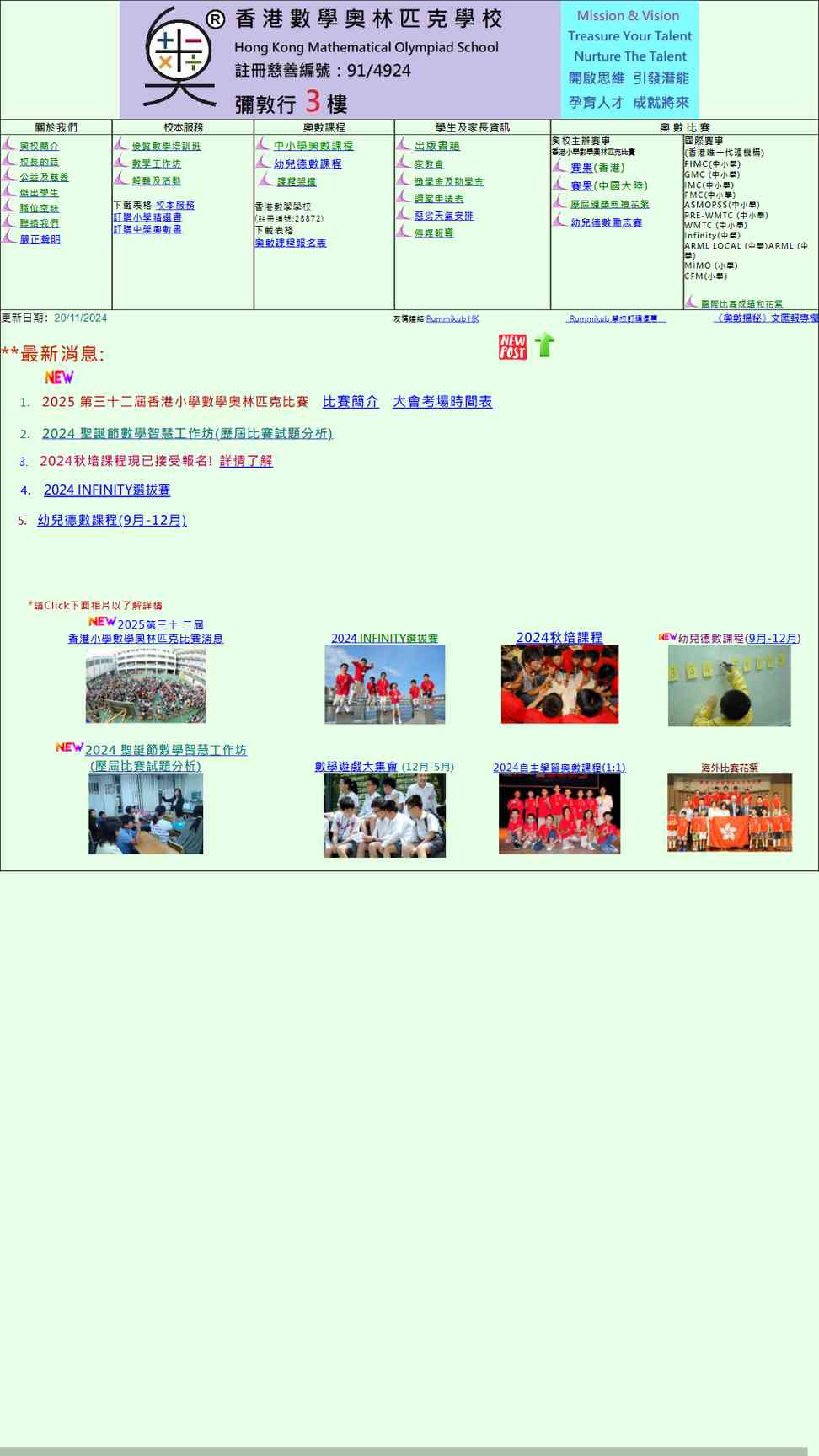Open the 海外比賽花絮 photo tile
This screenshot has width=819, height=1456.
(x=730, y=812)
